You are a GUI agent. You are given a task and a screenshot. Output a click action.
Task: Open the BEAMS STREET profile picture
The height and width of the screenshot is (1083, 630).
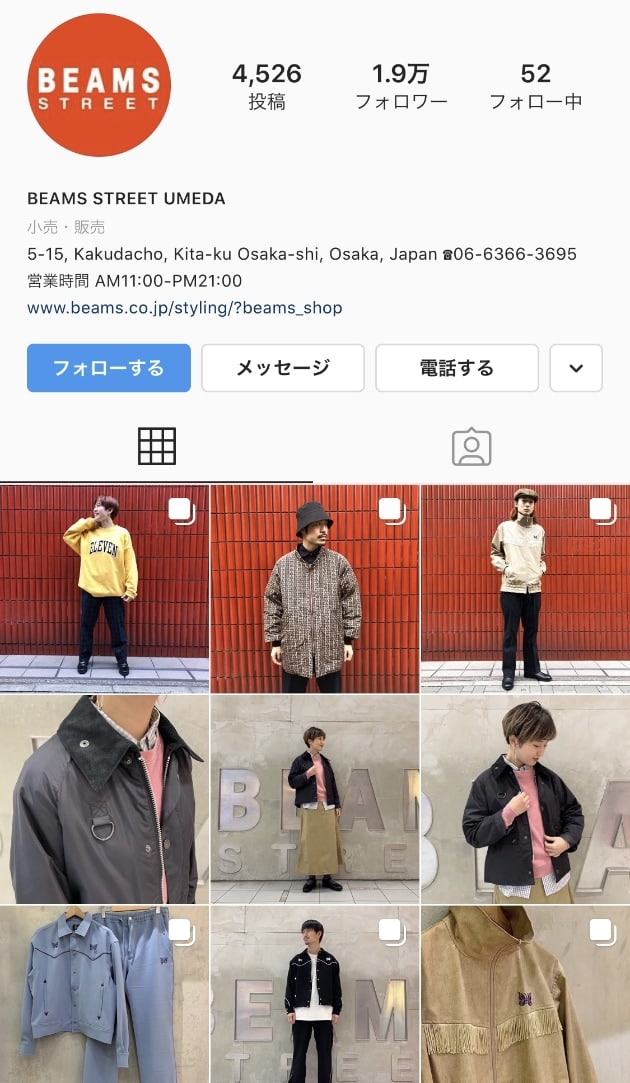[99, 85]
